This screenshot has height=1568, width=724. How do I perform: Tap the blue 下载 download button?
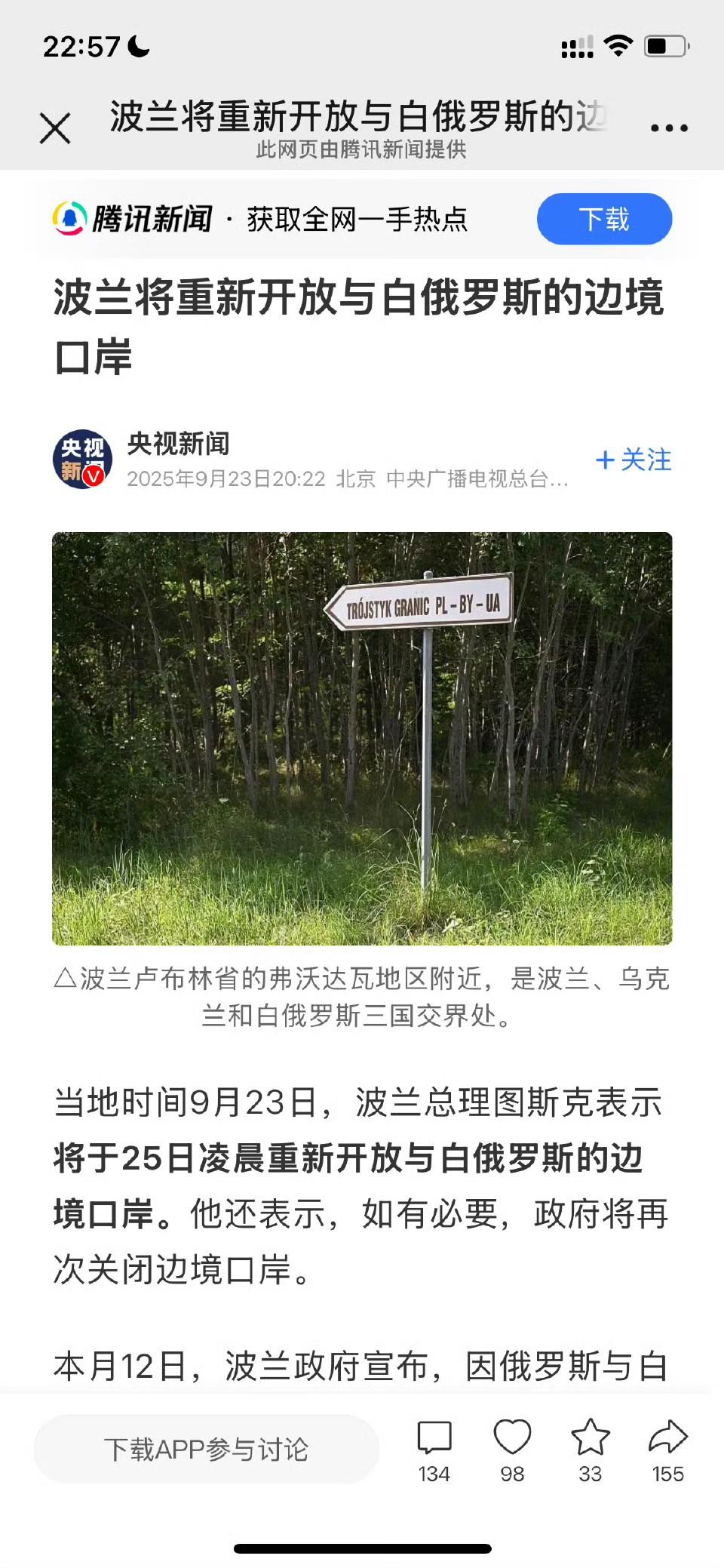coord(604,219)
